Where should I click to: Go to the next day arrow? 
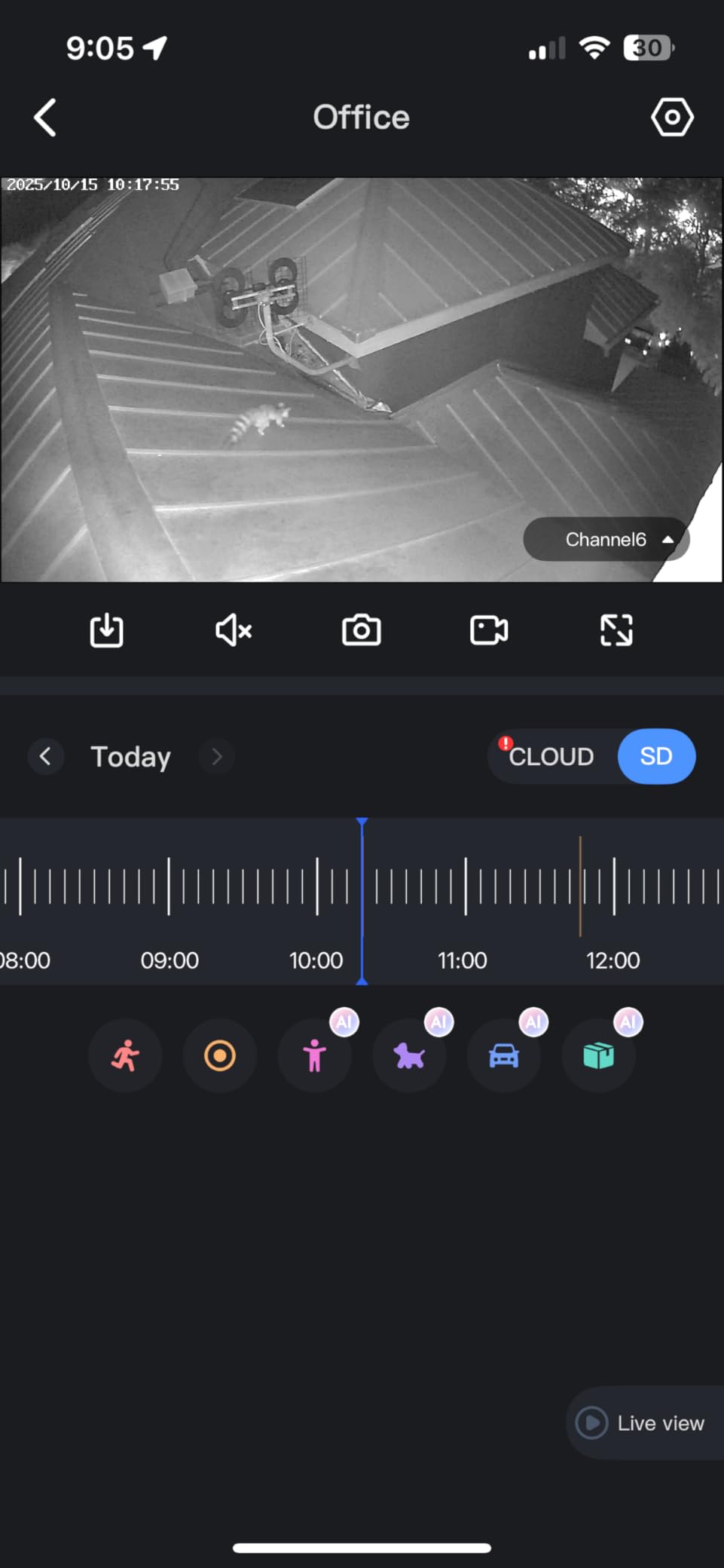tap(217, 756)
